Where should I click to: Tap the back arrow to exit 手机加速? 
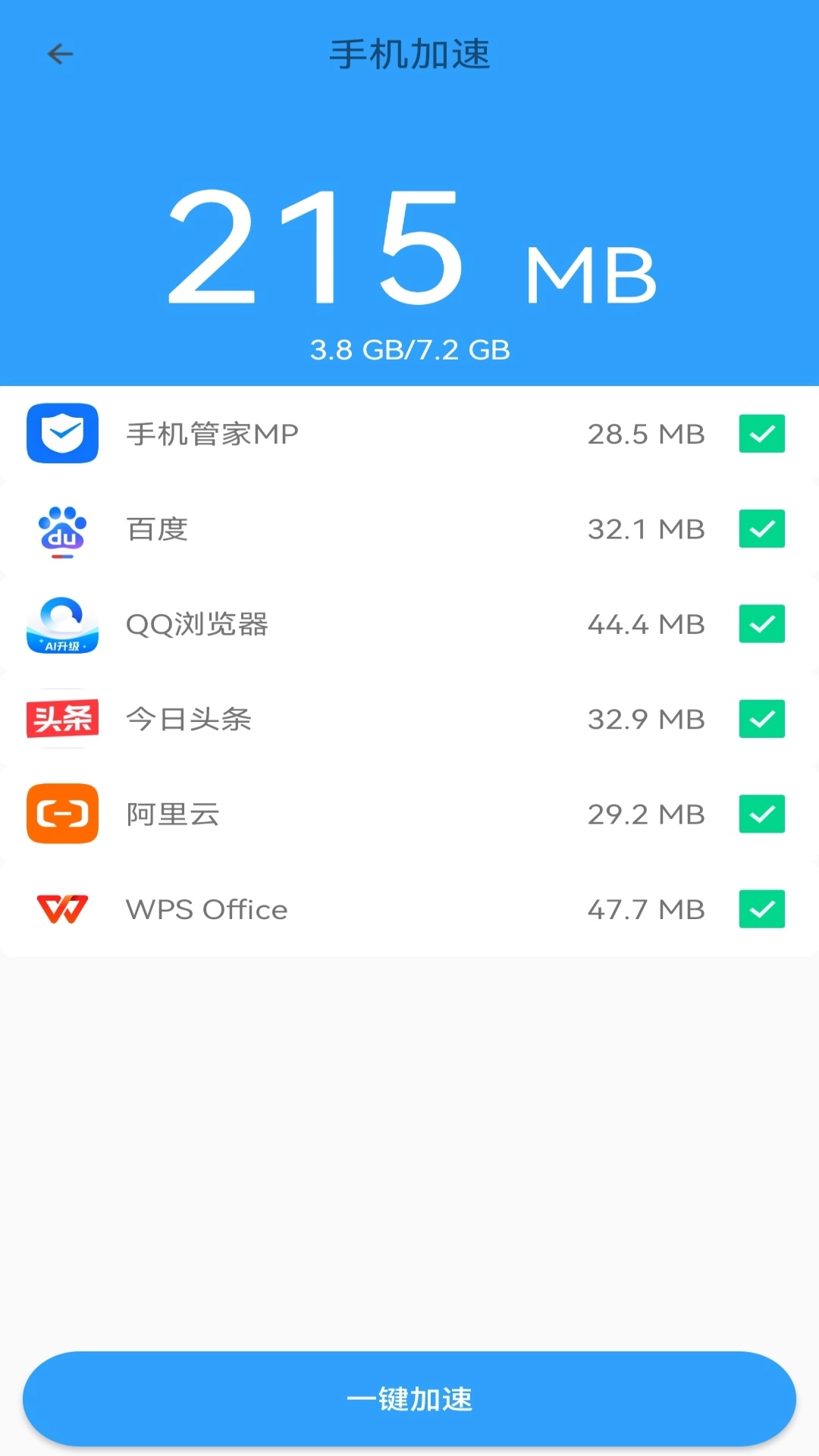(61, 54)
